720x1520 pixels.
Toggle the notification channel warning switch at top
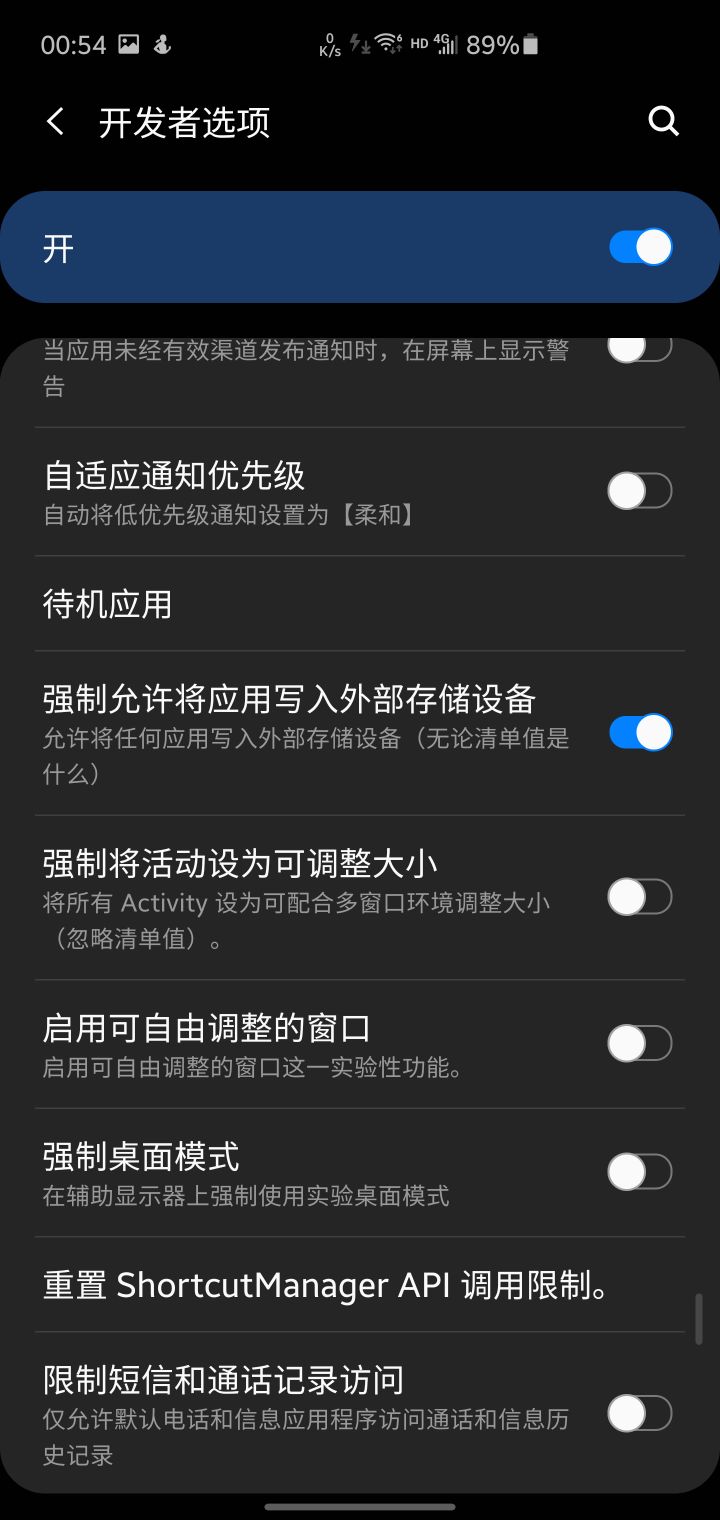pos(639,346)
